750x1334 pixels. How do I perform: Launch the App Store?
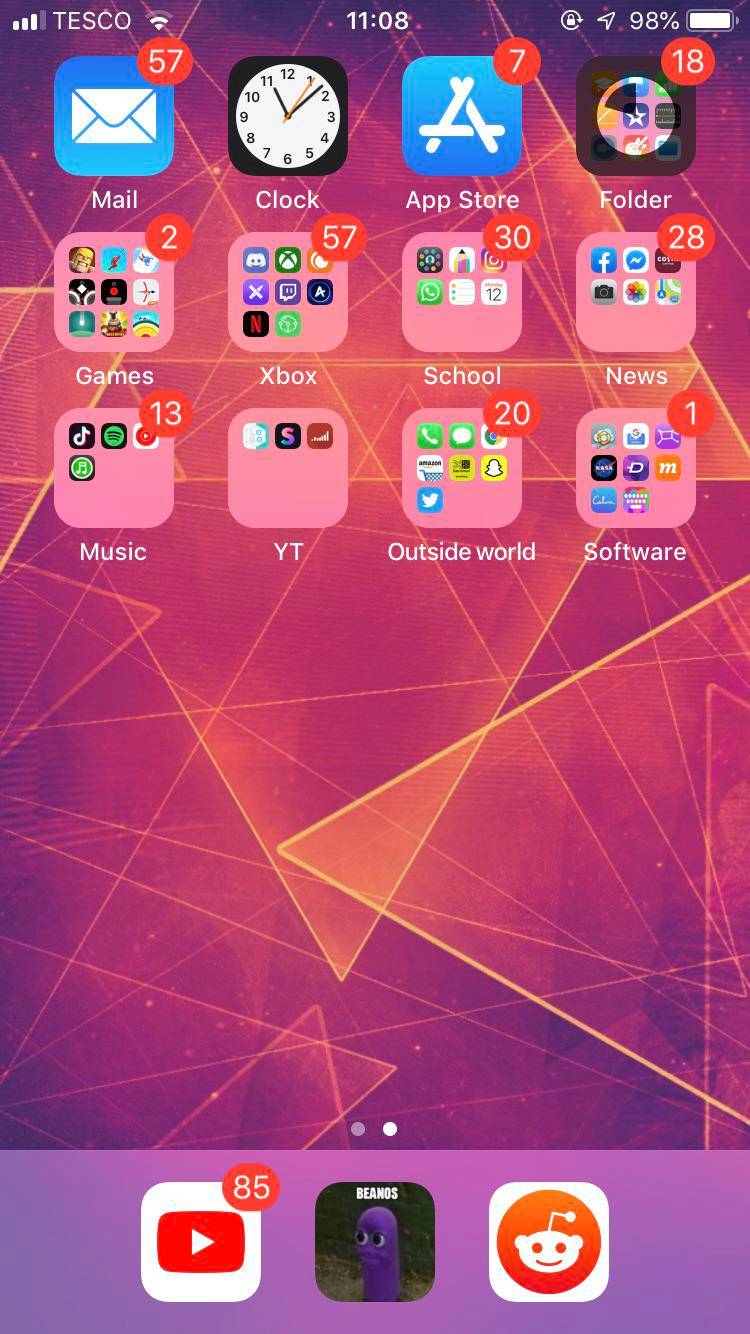(x=462, y=115)
